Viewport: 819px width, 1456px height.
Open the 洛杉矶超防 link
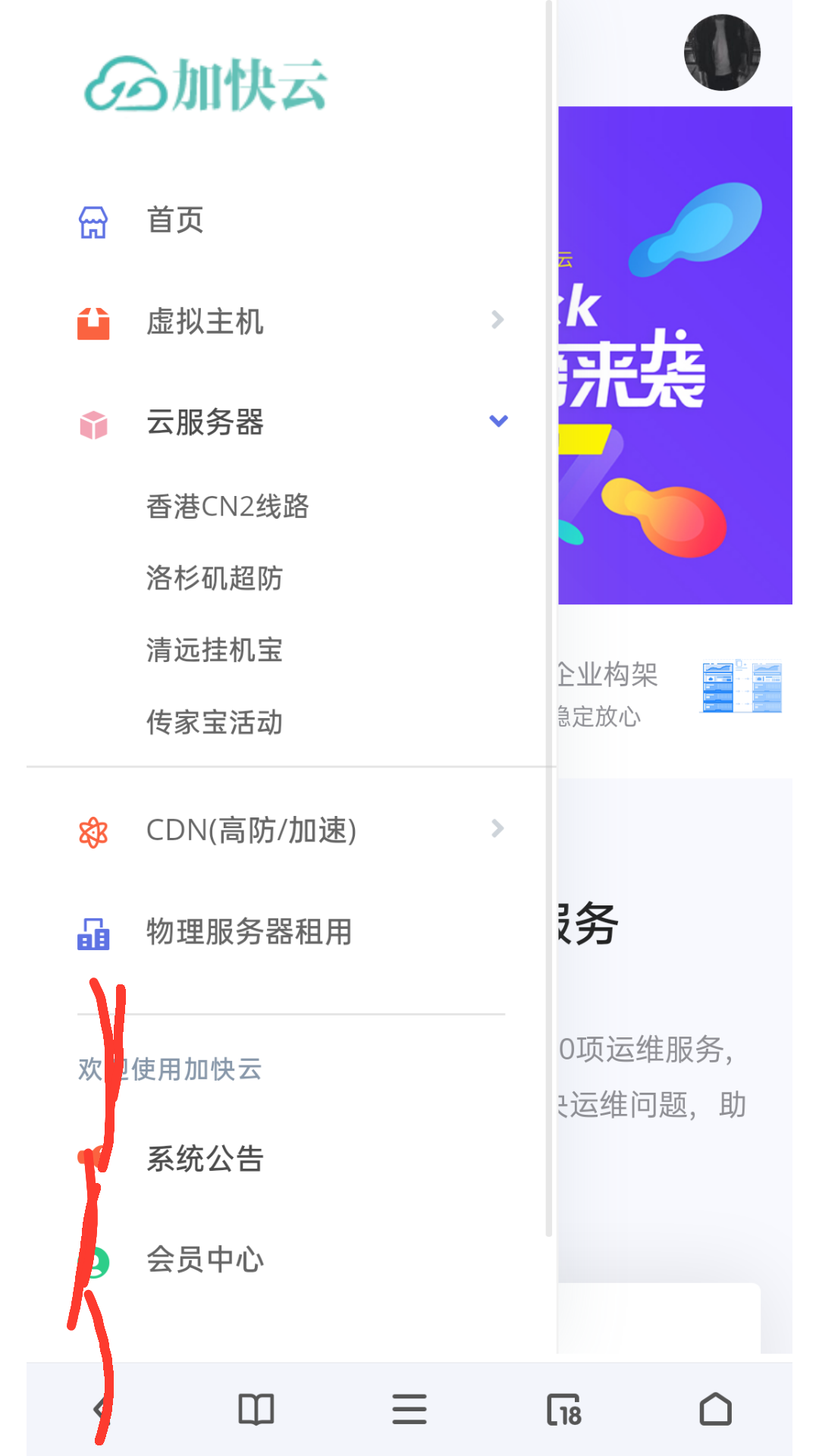click(x=215, y=578)
